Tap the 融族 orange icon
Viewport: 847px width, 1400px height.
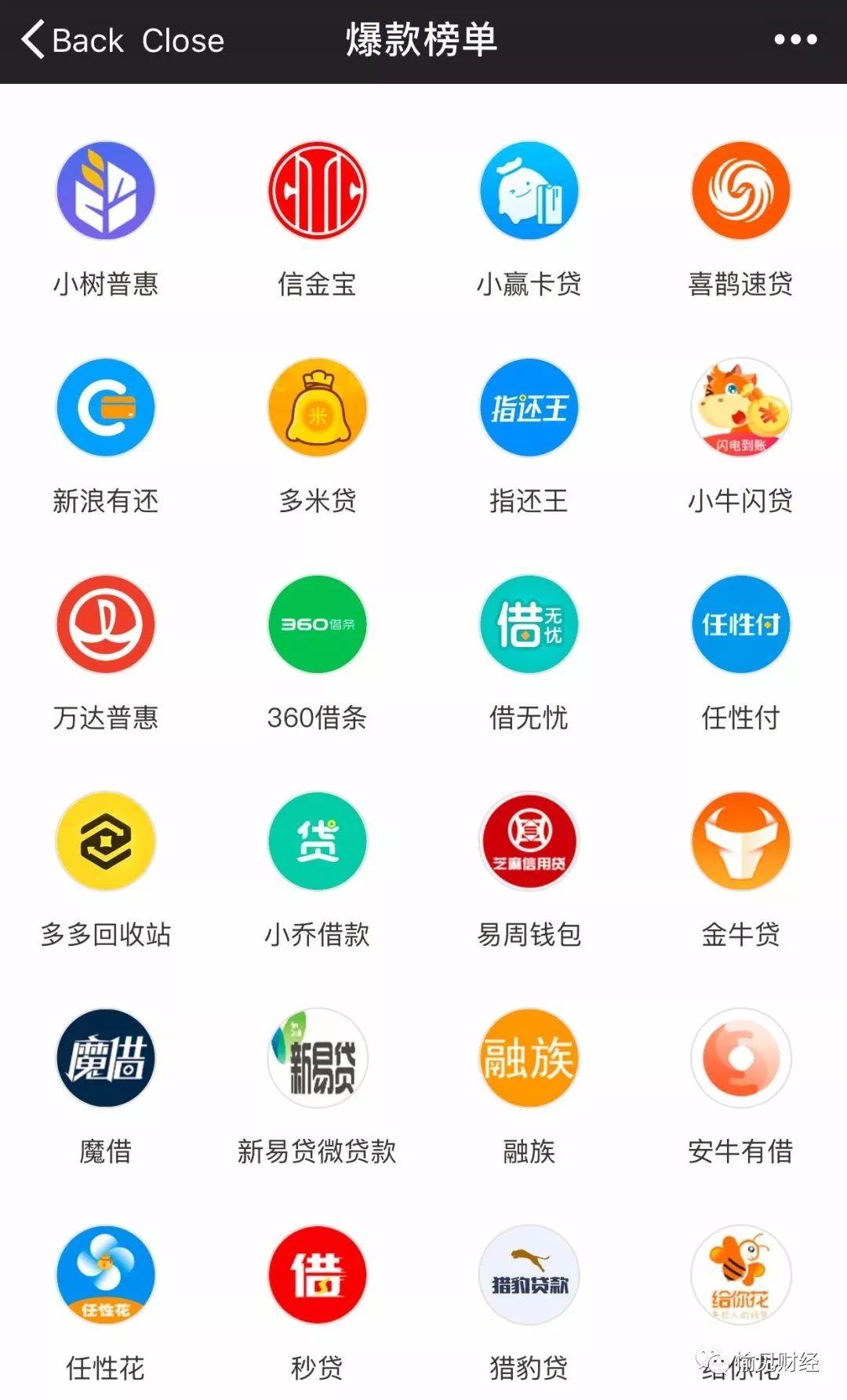[528, 1057]
